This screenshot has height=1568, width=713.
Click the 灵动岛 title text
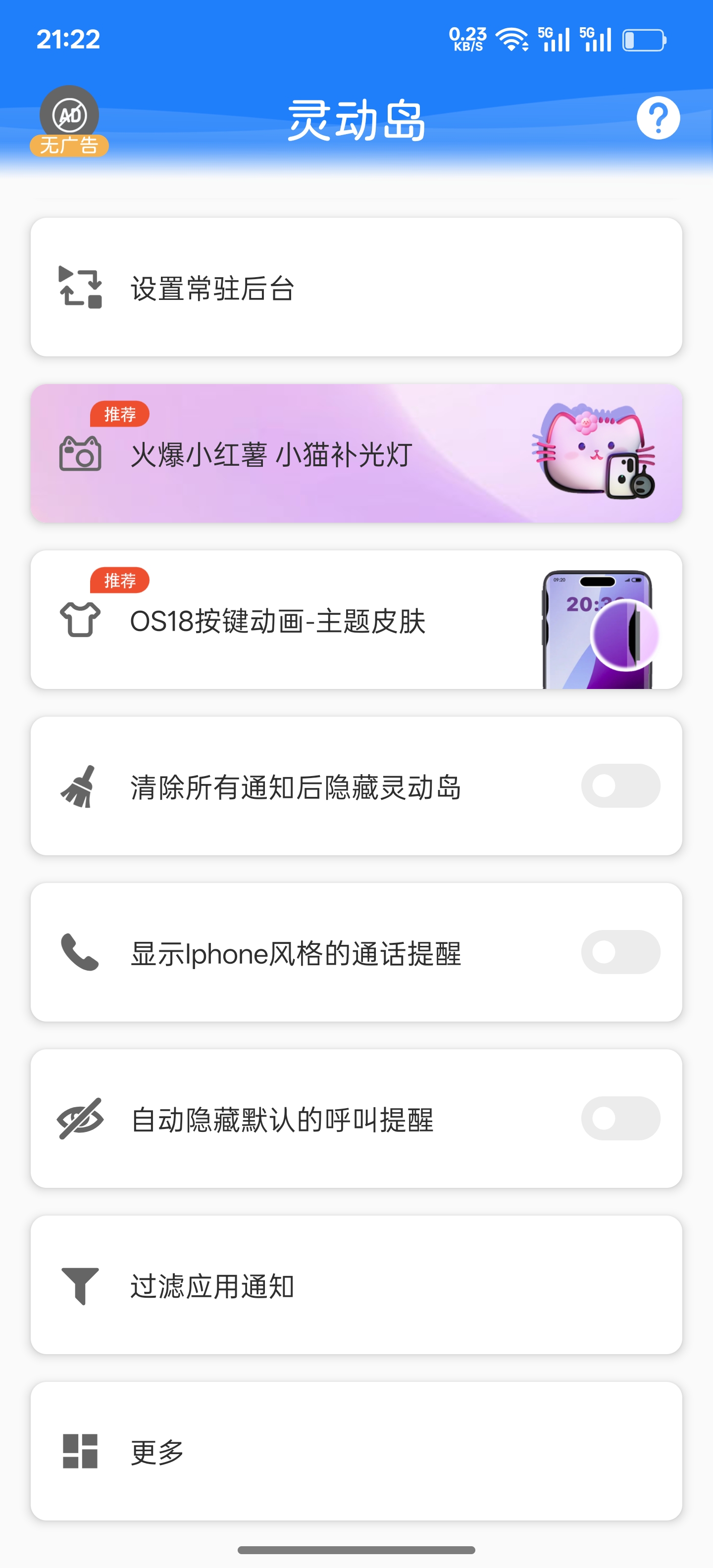(x=356, y=119)
